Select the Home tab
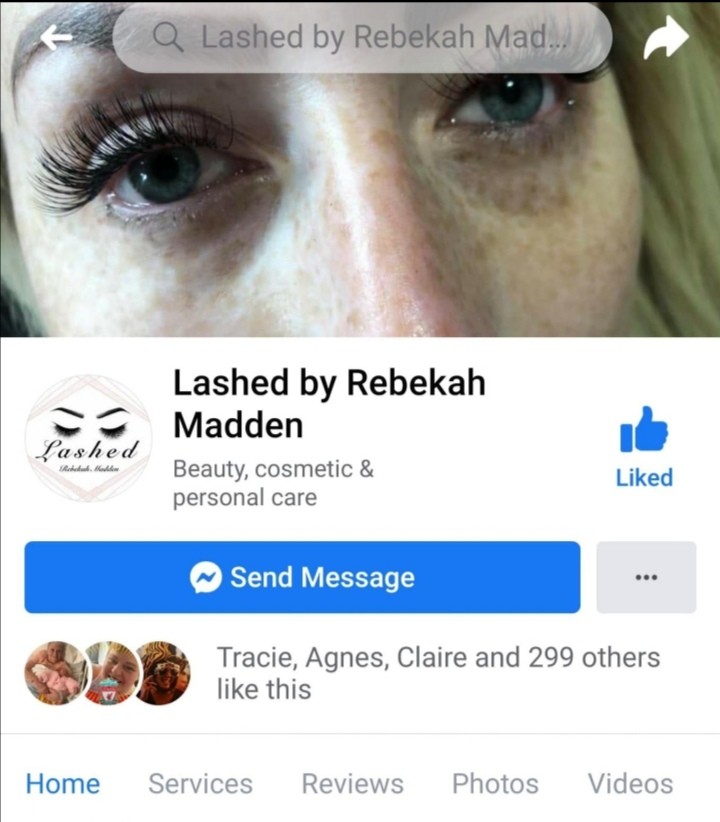The width and height of the screenshot is (720, 822). tap(63, 784)
